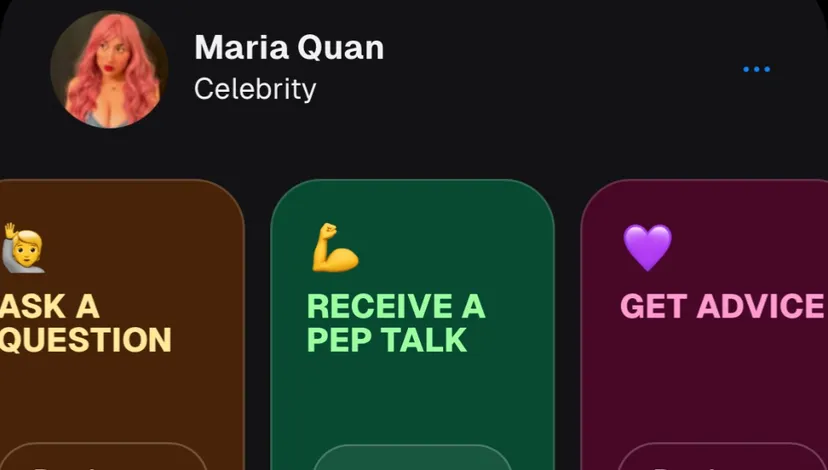
Task: Open the three-dot overflow menu
Action: pos(756,70)
